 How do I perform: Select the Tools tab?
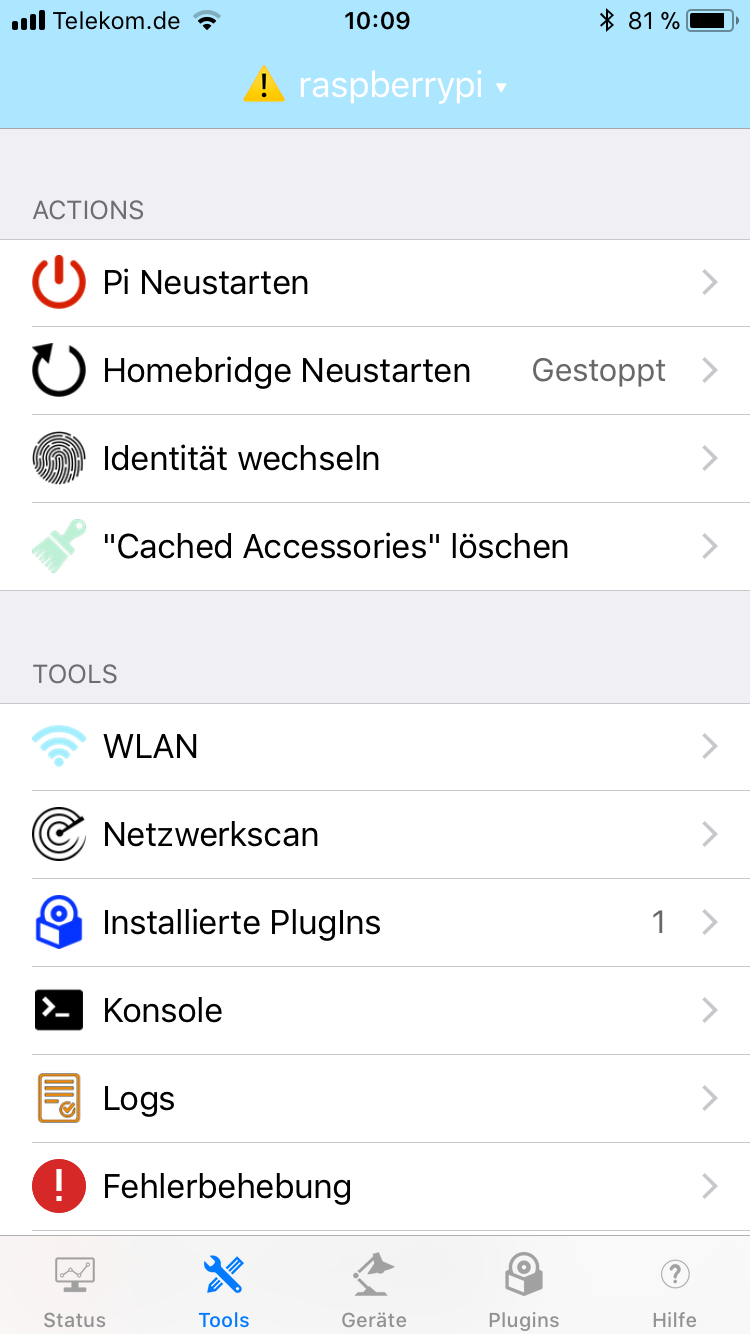tap(224, 1290)
